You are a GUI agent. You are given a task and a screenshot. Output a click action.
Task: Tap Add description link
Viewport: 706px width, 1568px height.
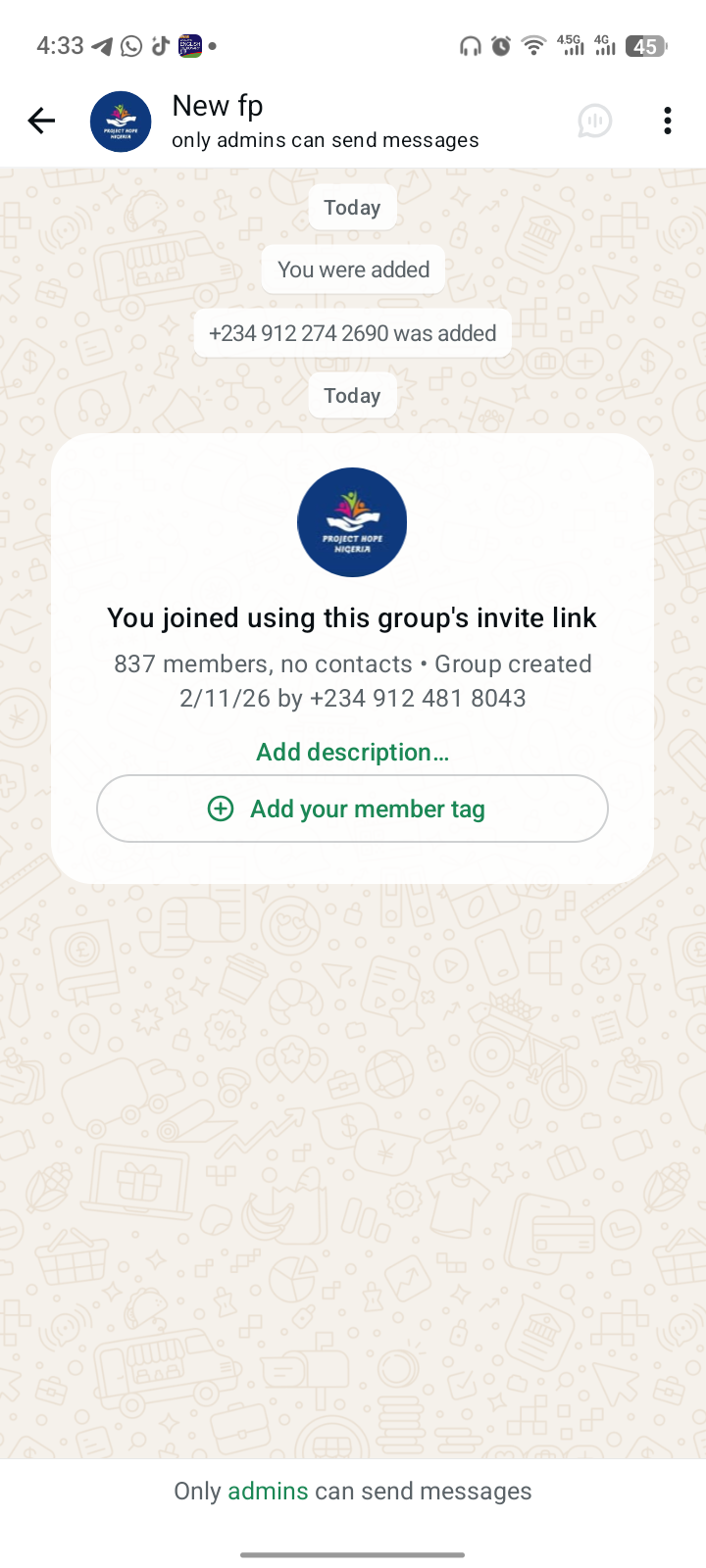(x=352, y=752)
